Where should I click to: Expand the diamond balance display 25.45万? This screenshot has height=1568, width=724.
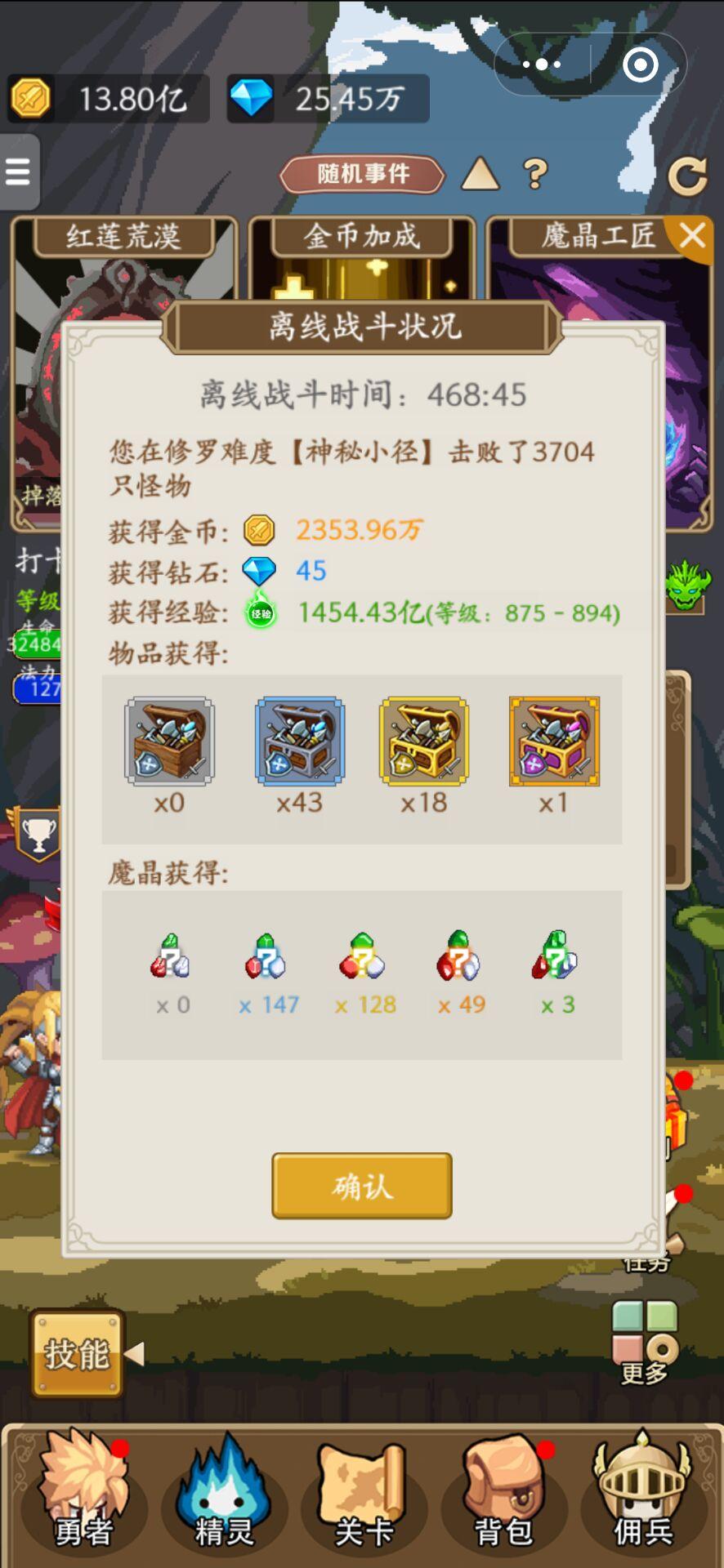[327, 96]
